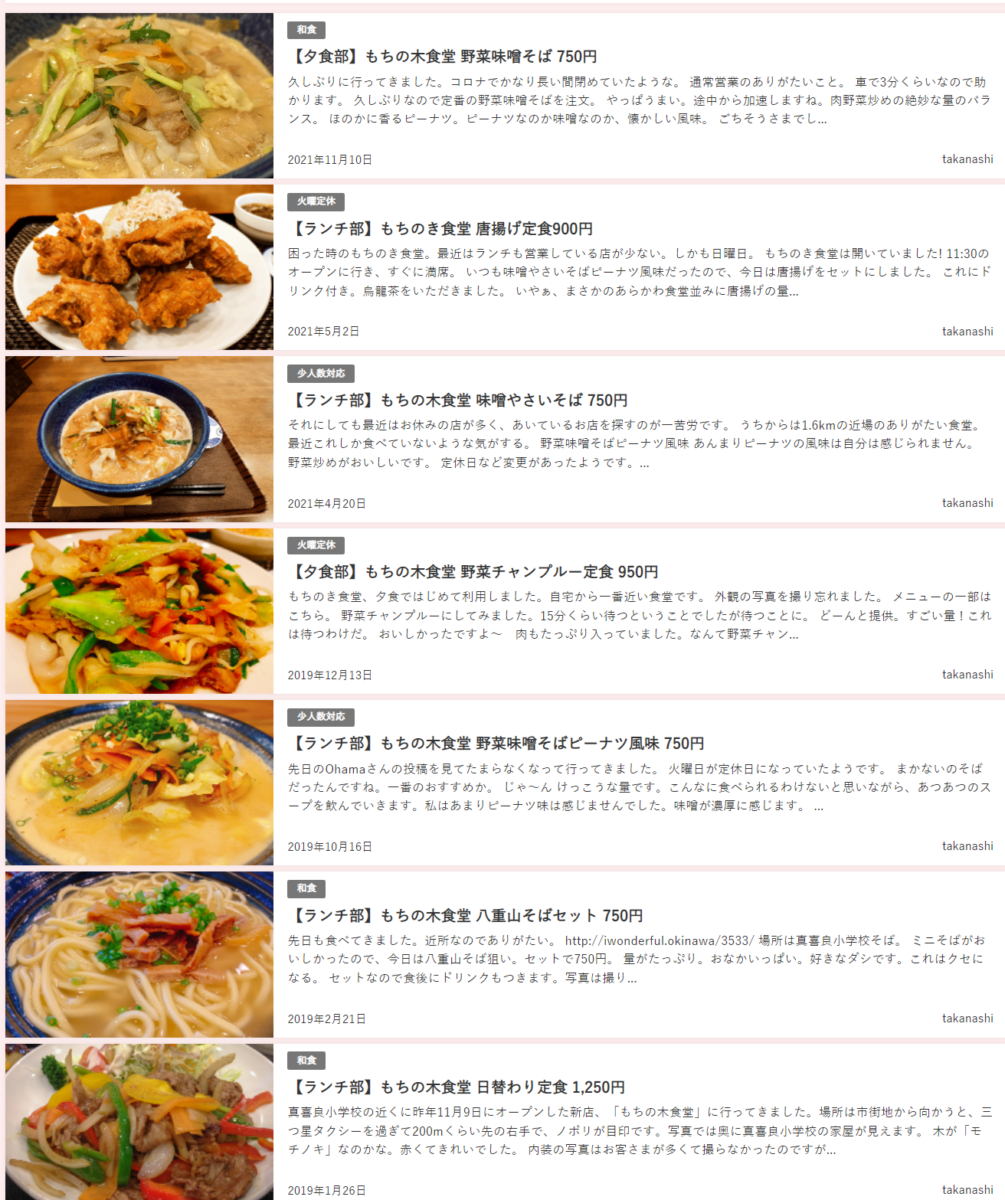Tap the 八重山そば noodle photo thumbnail
This screenshot has width=1005, height=1200.
139,955
